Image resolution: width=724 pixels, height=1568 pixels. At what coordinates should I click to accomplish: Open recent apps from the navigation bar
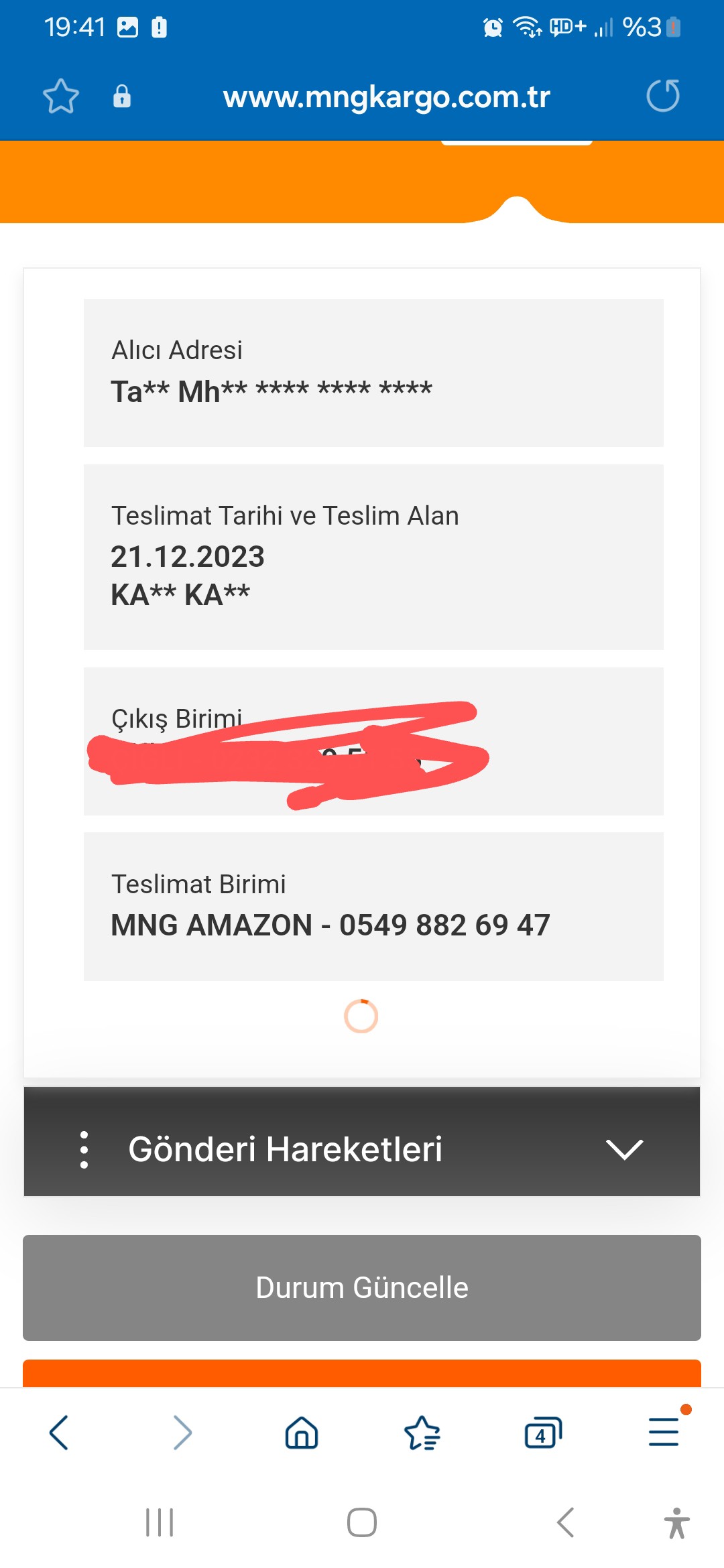click(x=160, y=1522)
